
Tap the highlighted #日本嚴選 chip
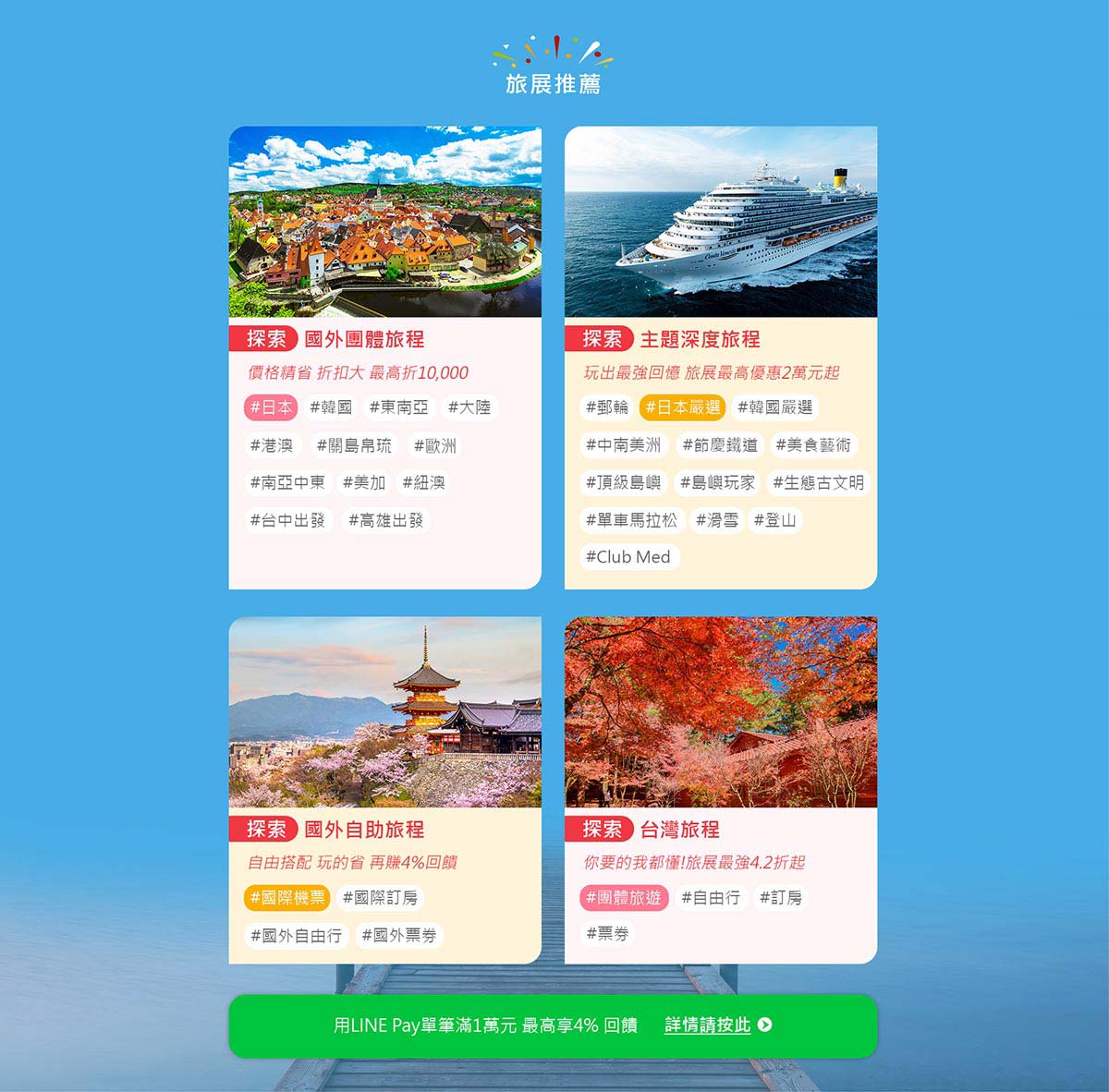coord(682,407)
